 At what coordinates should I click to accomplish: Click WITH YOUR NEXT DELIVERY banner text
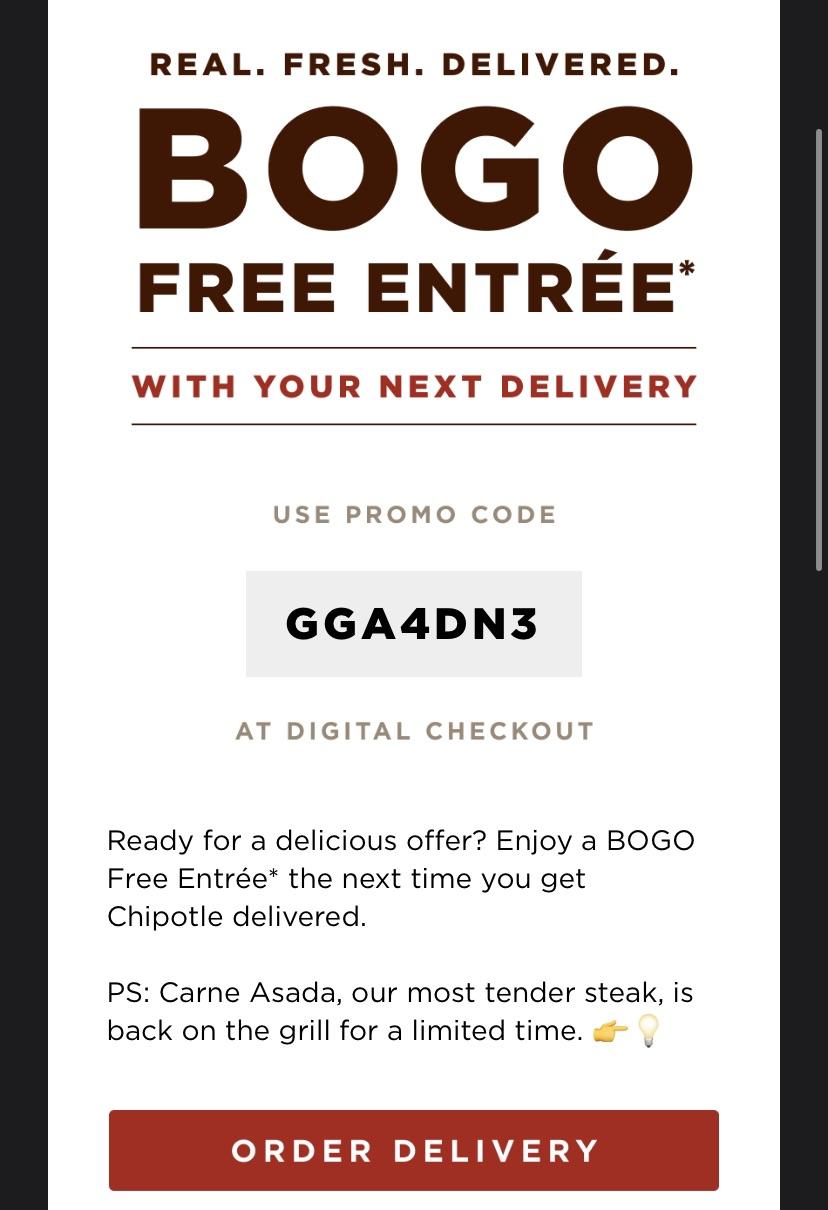tap(414, 387)
